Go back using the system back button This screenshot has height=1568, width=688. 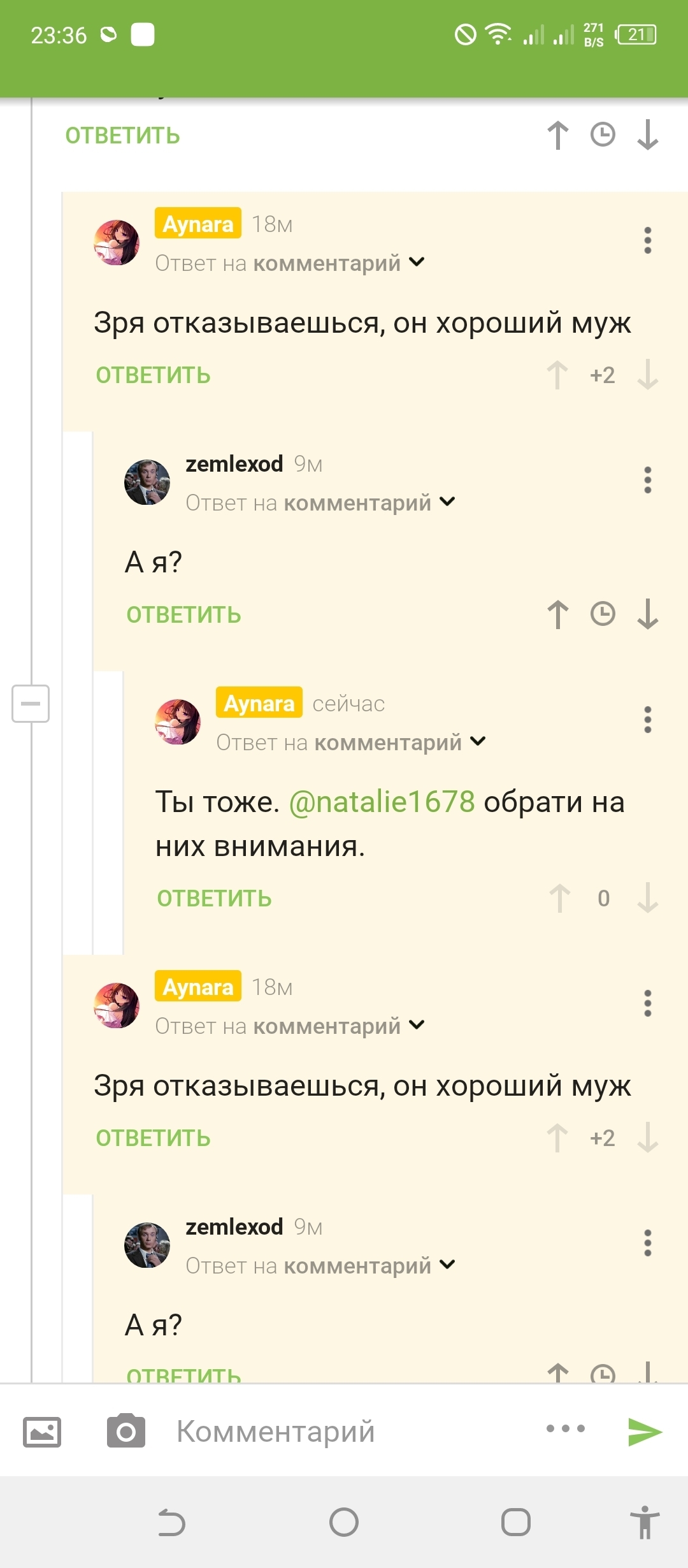[171, 1523]
